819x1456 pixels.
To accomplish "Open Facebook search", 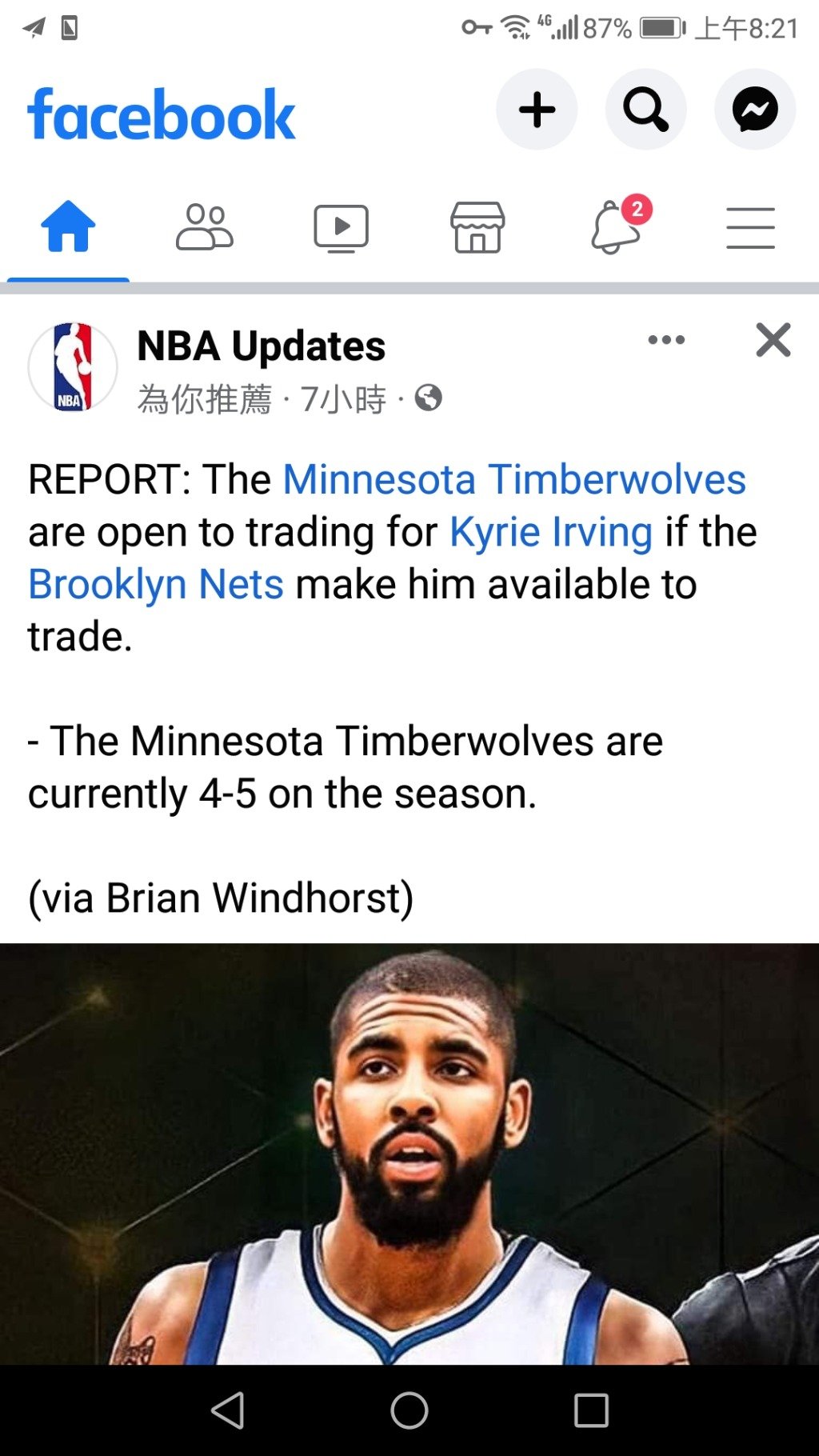I will 645,110.
